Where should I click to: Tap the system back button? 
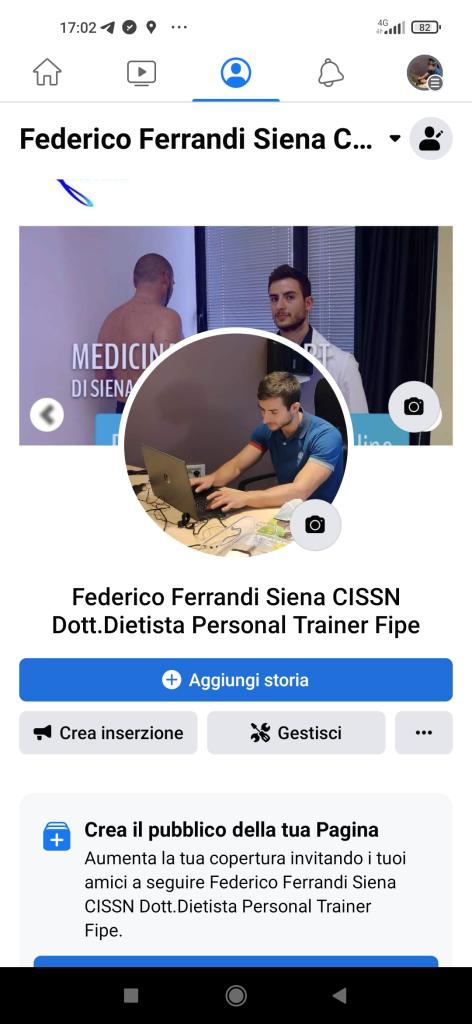(x=339, y=995)
